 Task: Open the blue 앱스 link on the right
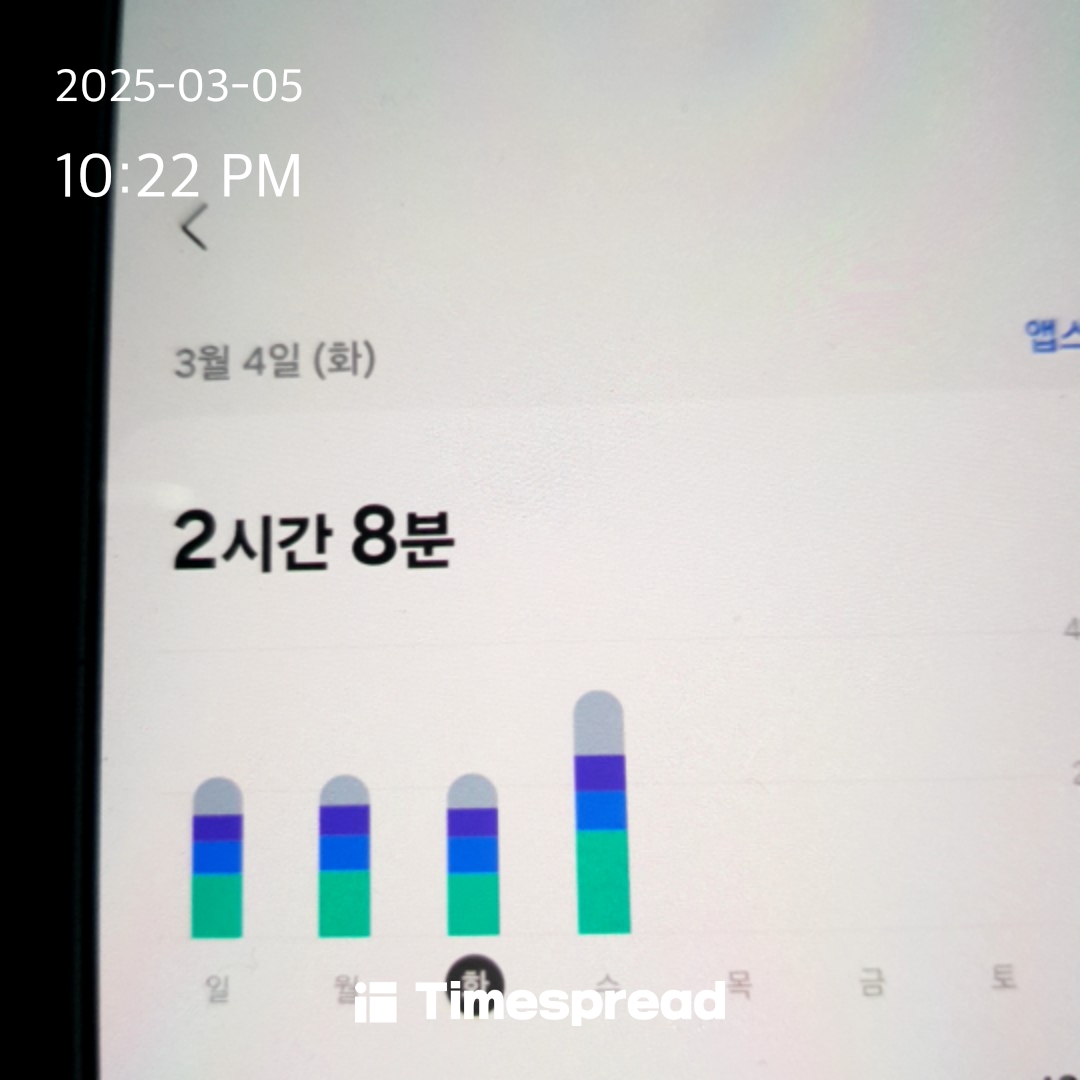(x=1052, y=337)
